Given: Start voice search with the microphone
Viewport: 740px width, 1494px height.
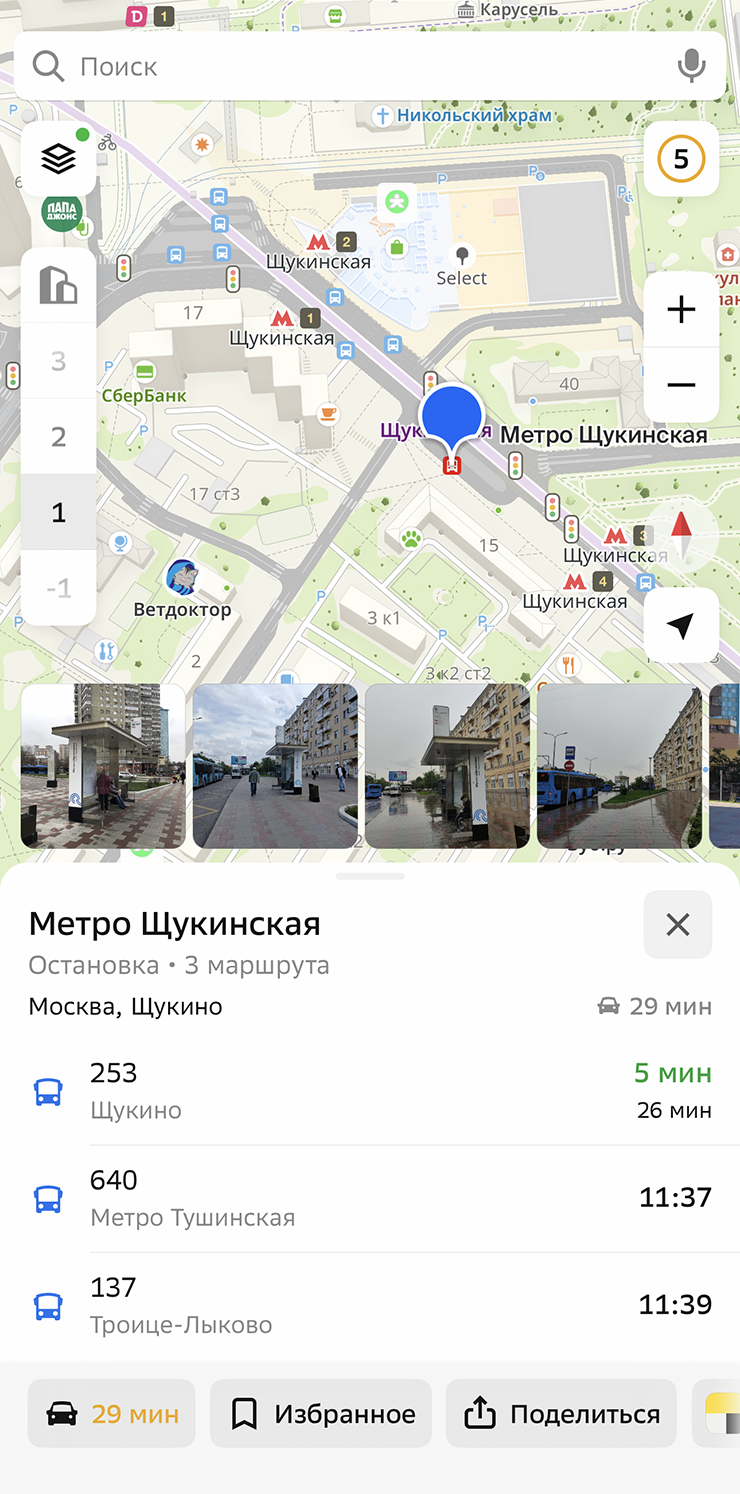Looking at the screenshot, I should pyautogui.click(x=691, y=66).
